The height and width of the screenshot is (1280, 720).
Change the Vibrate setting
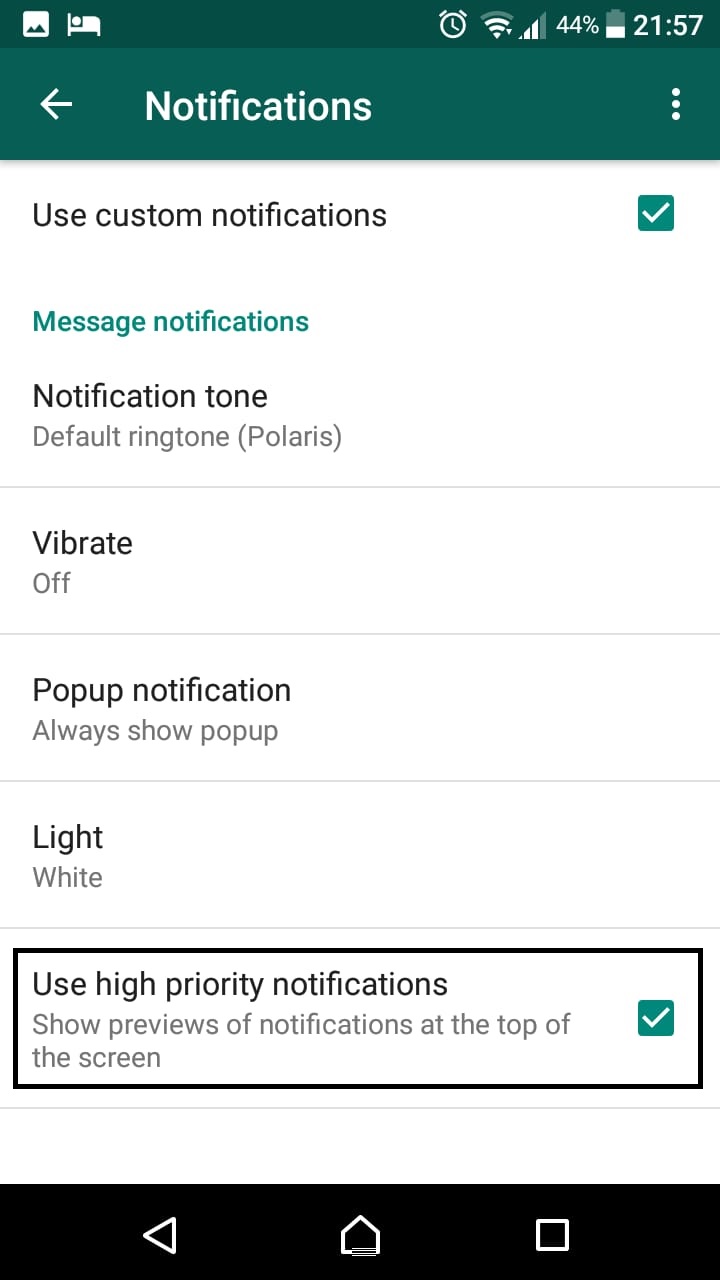(x=360, y=561)
